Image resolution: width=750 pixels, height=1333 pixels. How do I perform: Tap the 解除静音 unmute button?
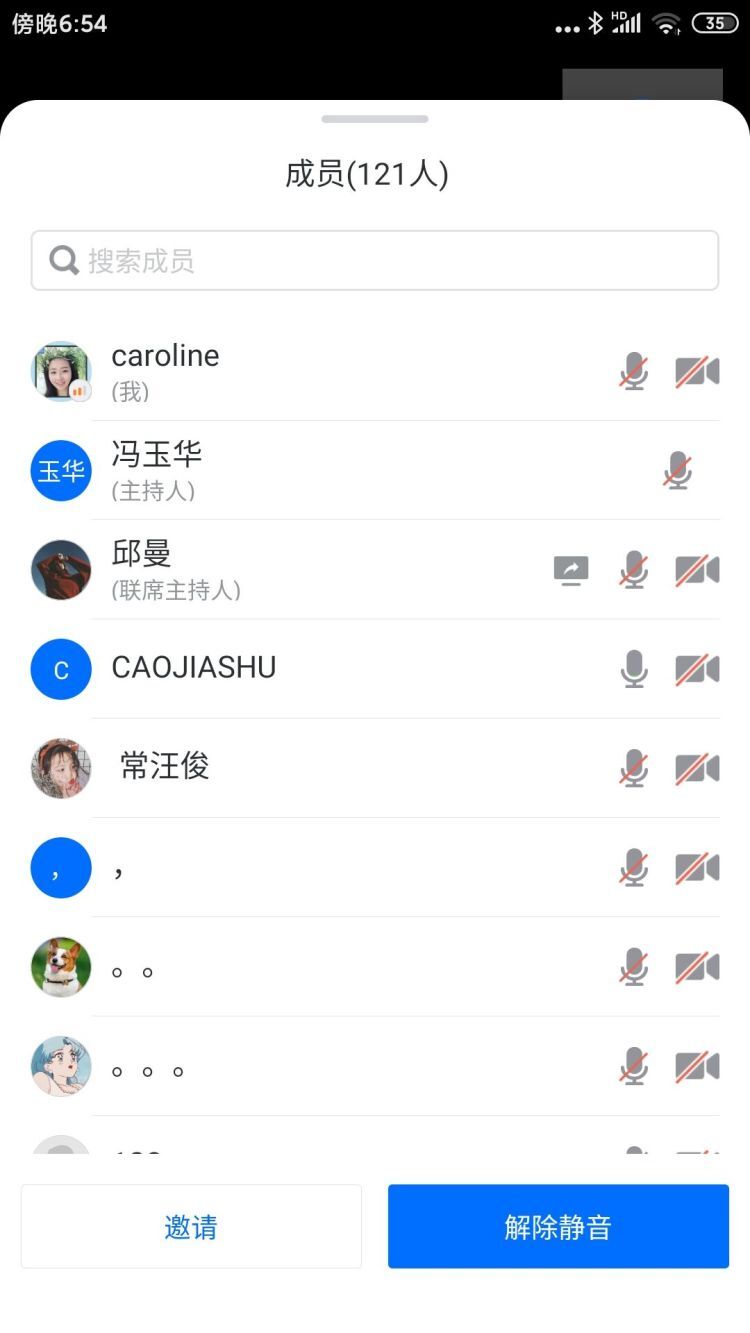(558, 1227)
